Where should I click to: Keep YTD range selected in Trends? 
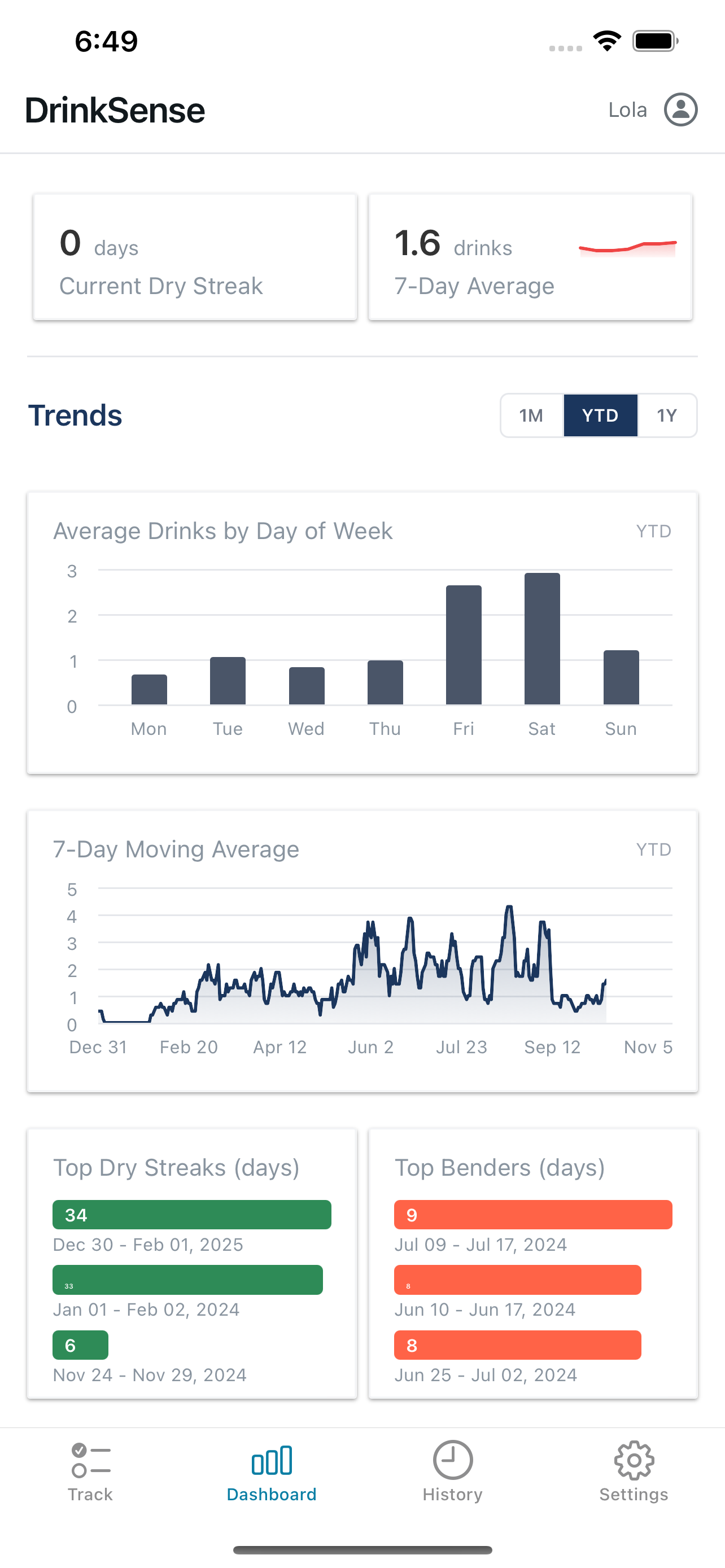point(600,415)
